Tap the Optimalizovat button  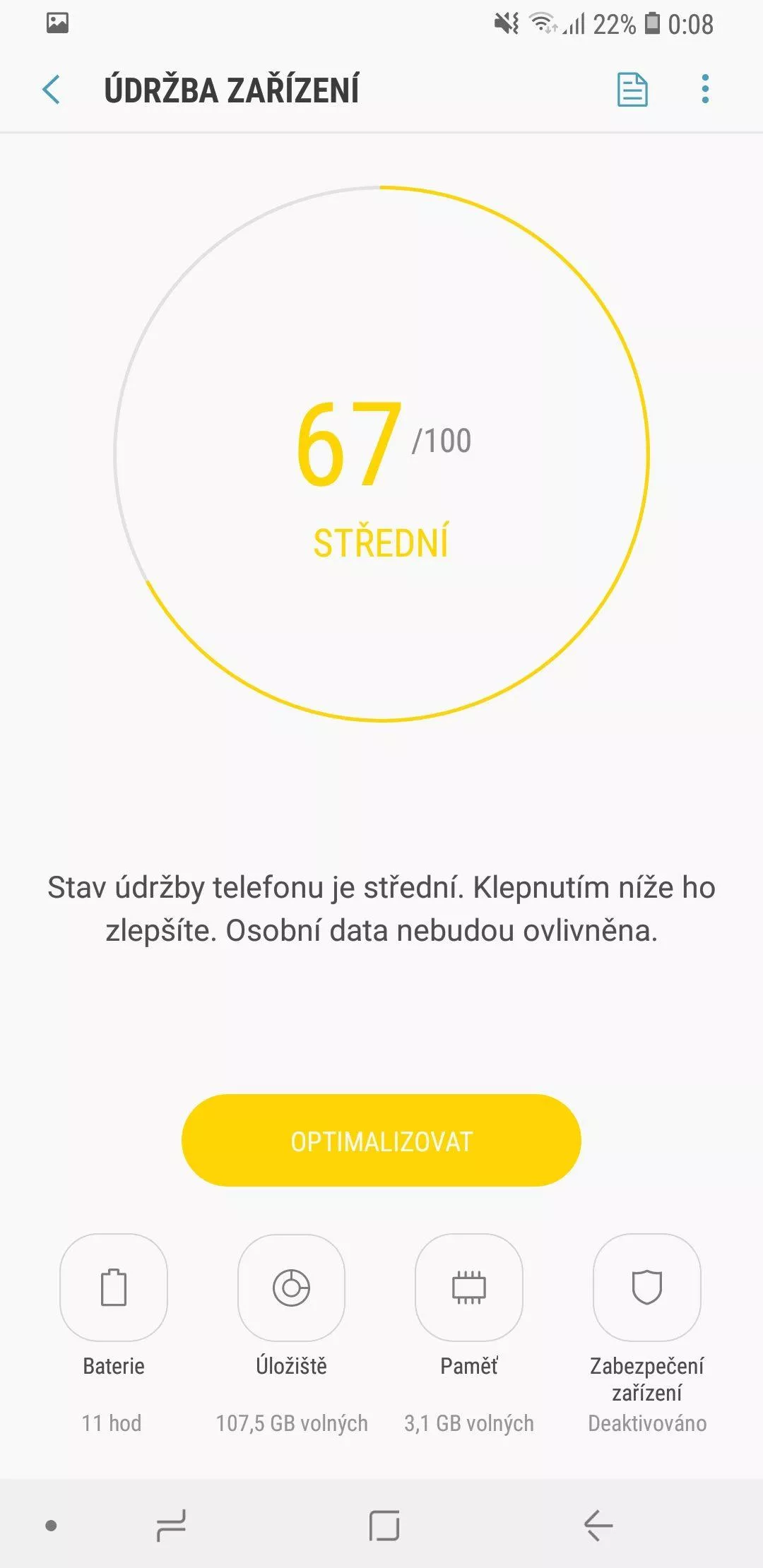381,1140
